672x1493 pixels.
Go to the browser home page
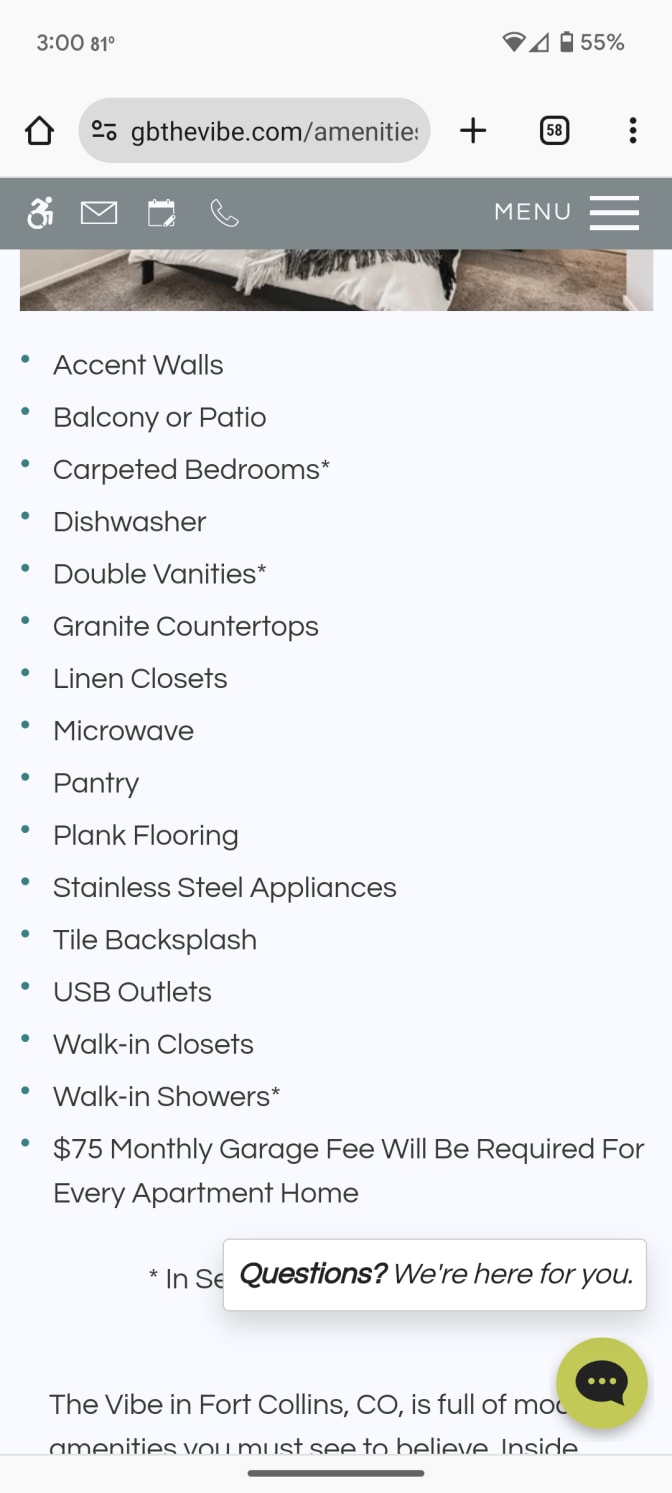pyautogui.click(x=39, y=131)
